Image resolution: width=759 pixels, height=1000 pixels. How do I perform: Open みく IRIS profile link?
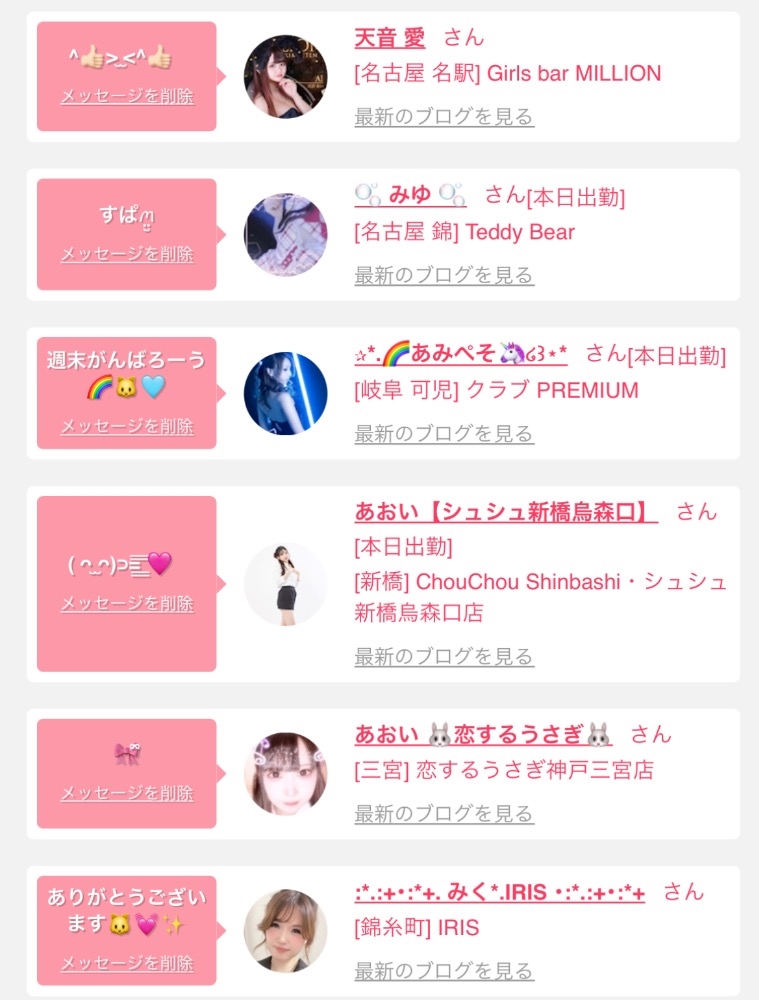click(499, 892)
